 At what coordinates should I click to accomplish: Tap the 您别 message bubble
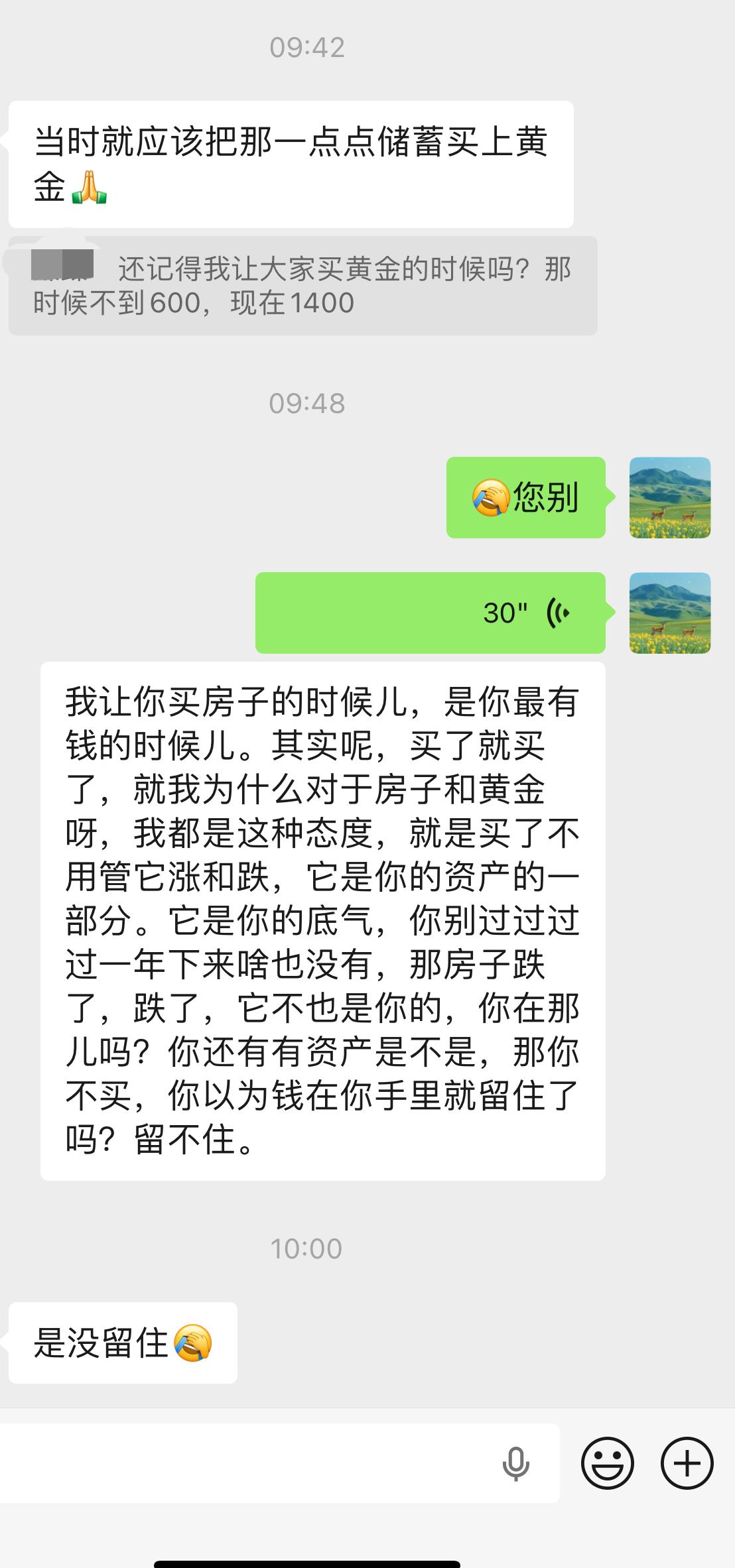[x=527, y=499]
